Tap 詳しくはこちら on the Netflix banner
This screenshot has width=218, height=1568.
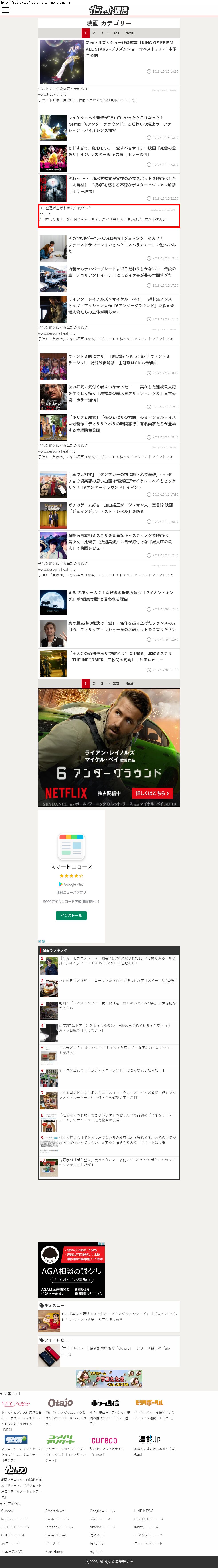point(152,792)
